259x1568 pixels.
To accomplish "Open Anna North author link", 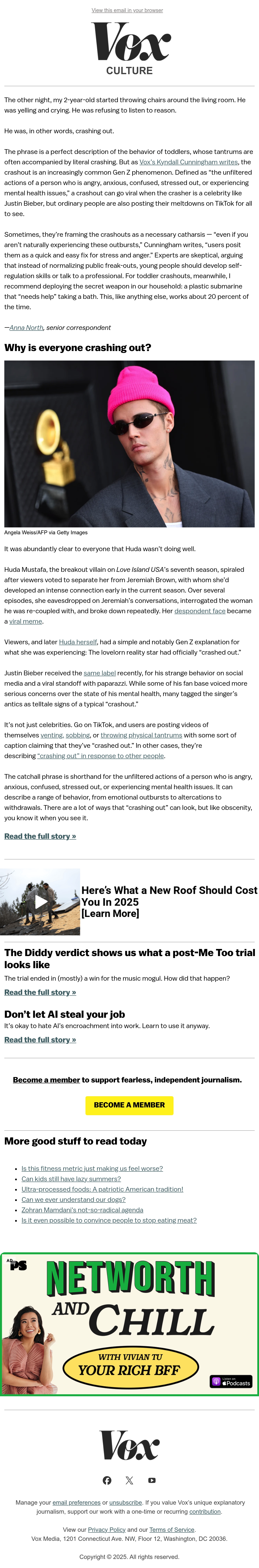I will pyautogui.click(x=26, y=328).
